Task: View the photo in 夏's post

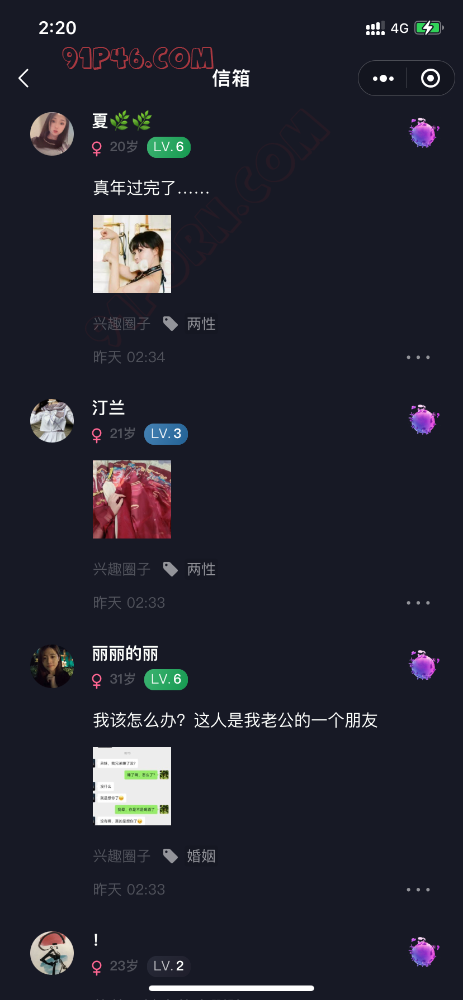Action: 132,254
